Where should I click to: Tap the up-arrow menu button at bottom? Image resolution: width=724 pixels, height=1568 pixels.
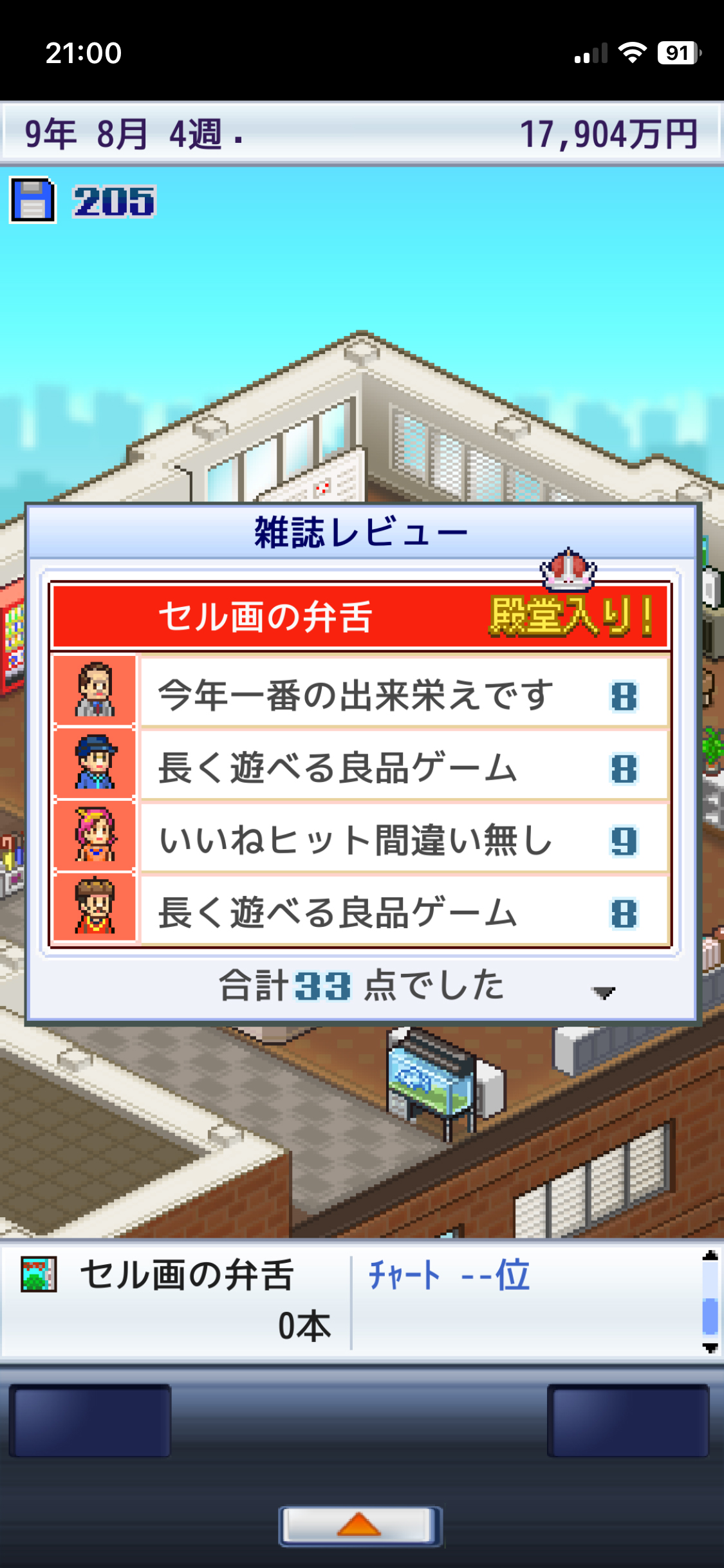tap(360, 1525)
